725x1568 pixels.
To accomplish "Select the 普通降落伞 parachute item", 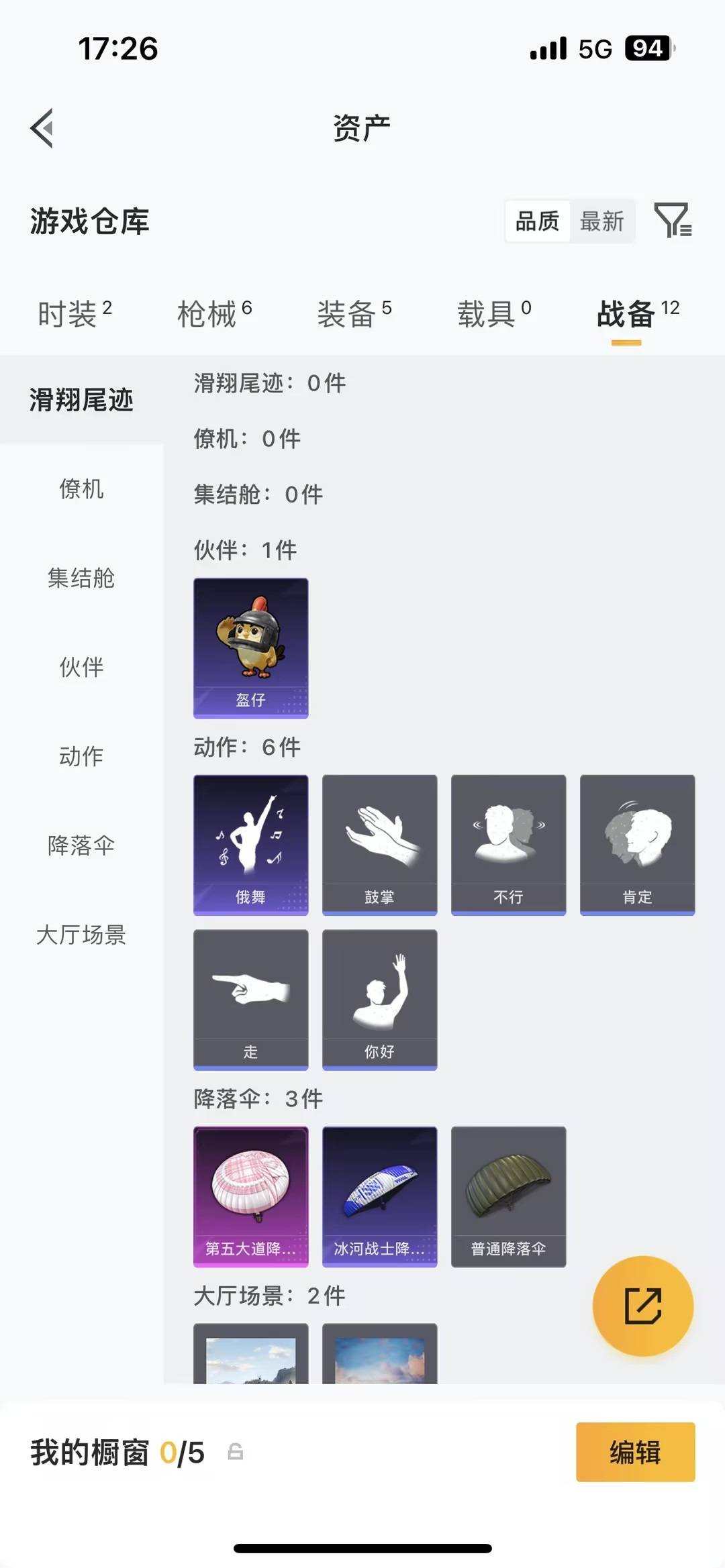I will click(508, 1199).
